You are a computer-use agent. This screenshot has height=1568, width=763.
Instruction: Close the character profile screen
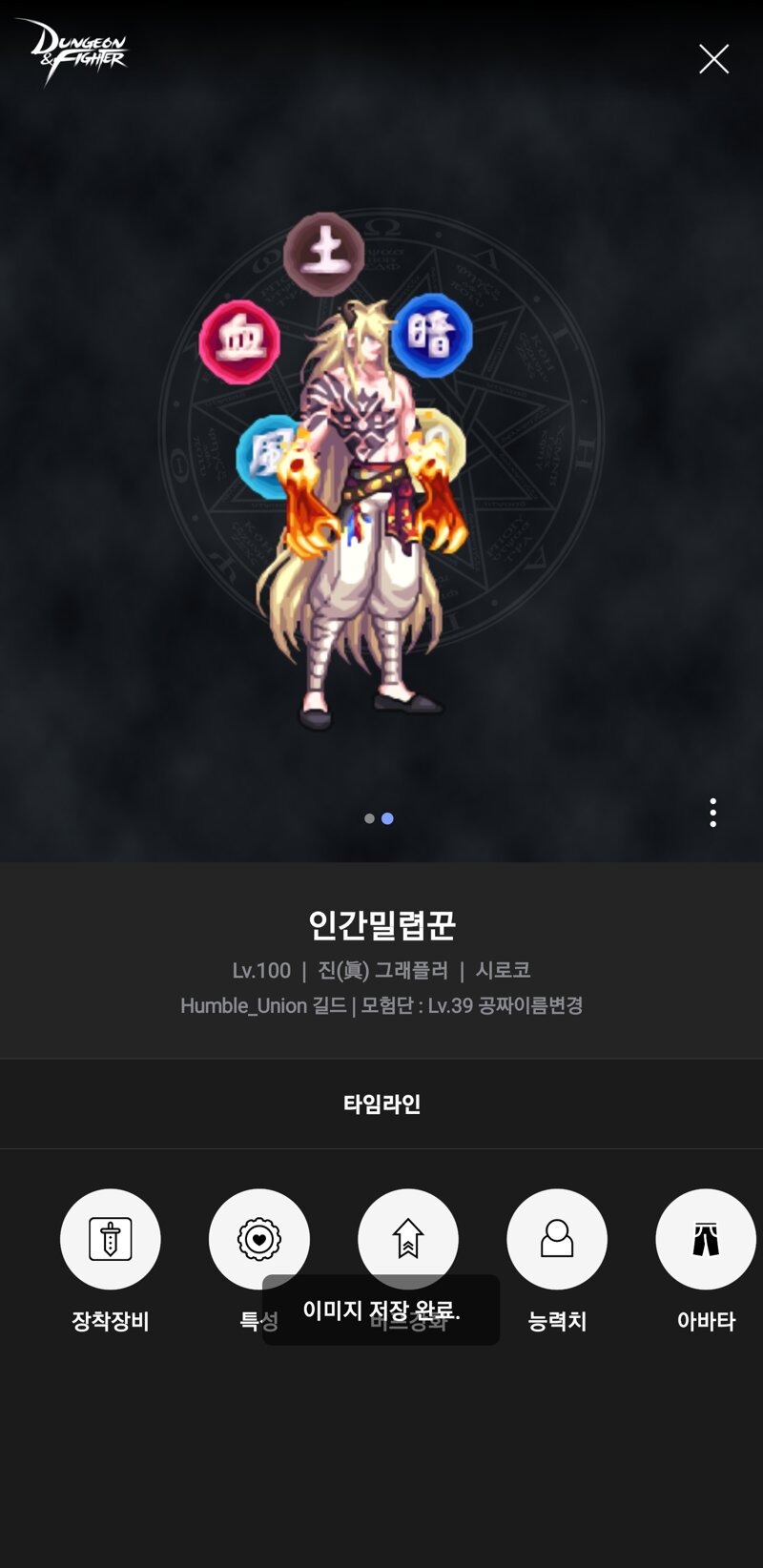pos(713,59)
